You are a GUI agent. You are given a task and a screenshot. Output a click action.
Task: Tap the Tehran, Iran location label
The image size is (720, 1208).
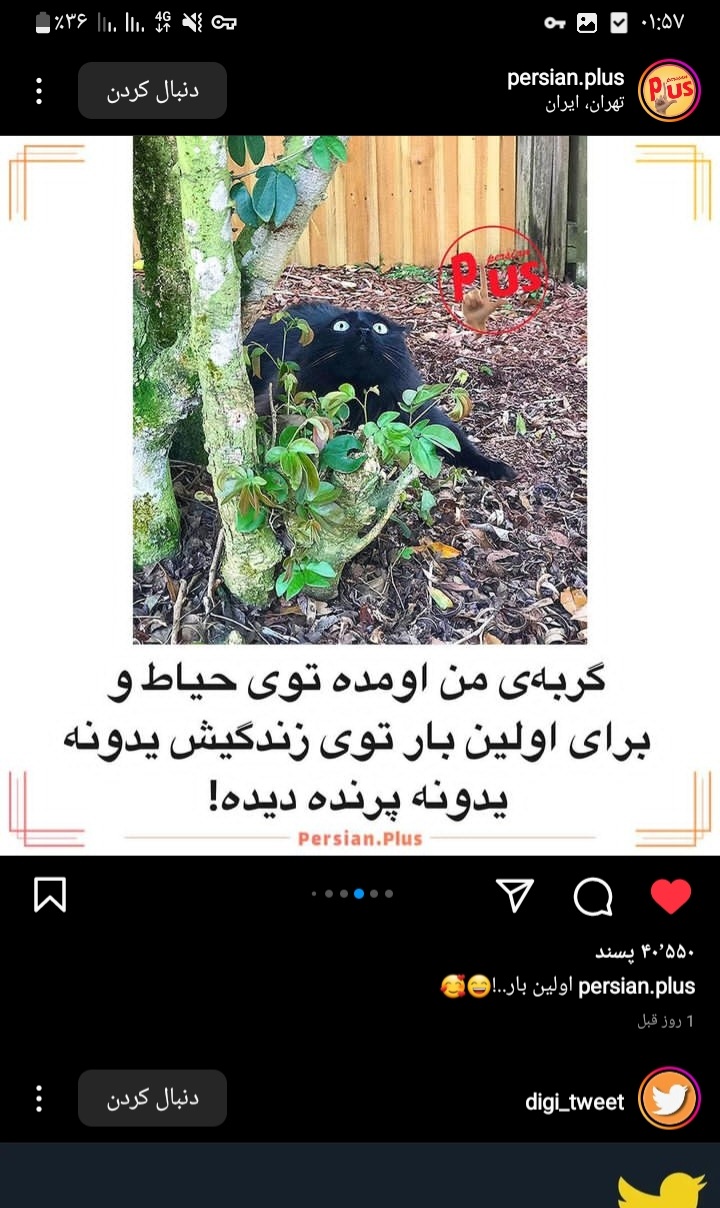click(x=584, y=104)
